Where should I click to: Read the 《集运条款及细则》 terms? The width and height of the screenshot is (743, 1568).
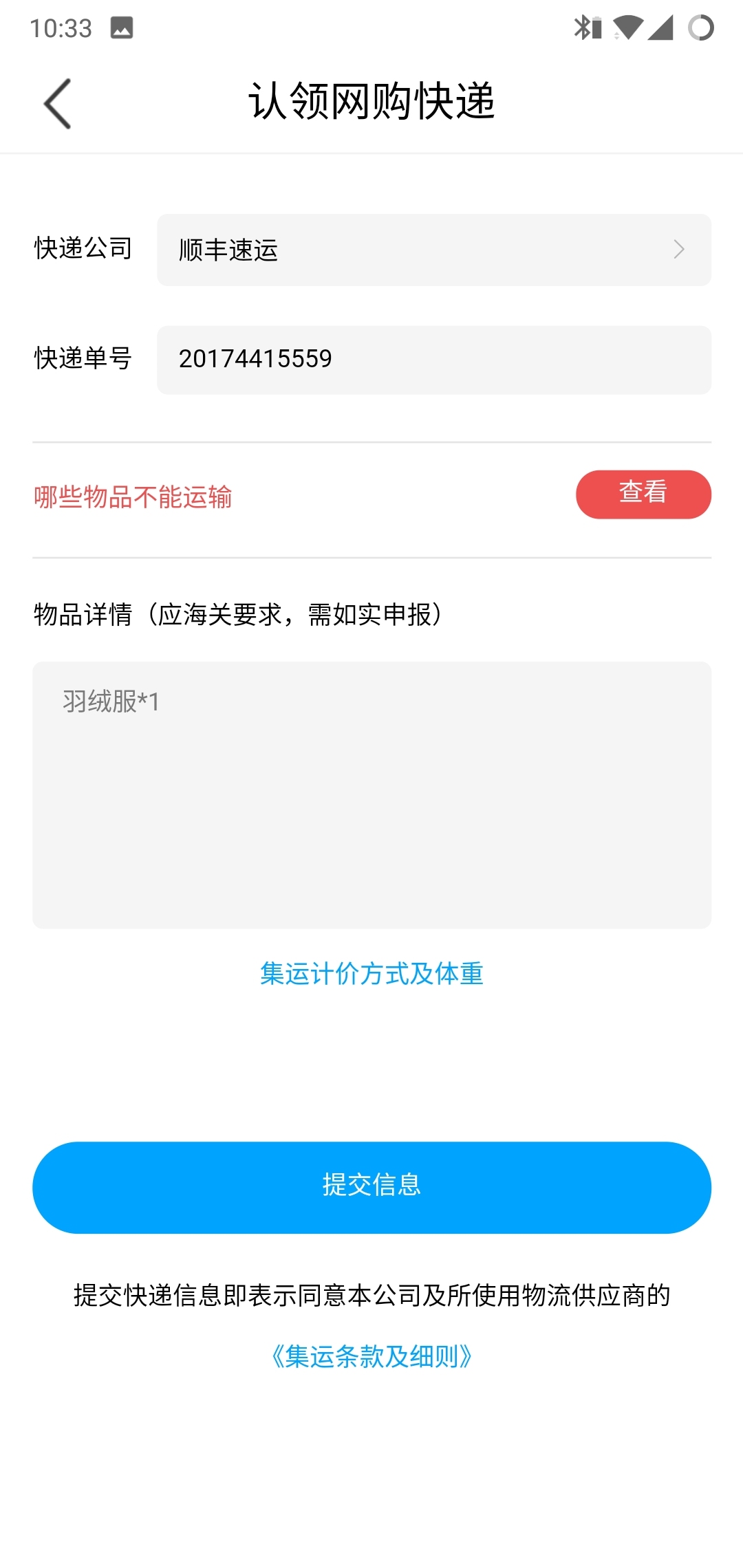coord(371,1357)
